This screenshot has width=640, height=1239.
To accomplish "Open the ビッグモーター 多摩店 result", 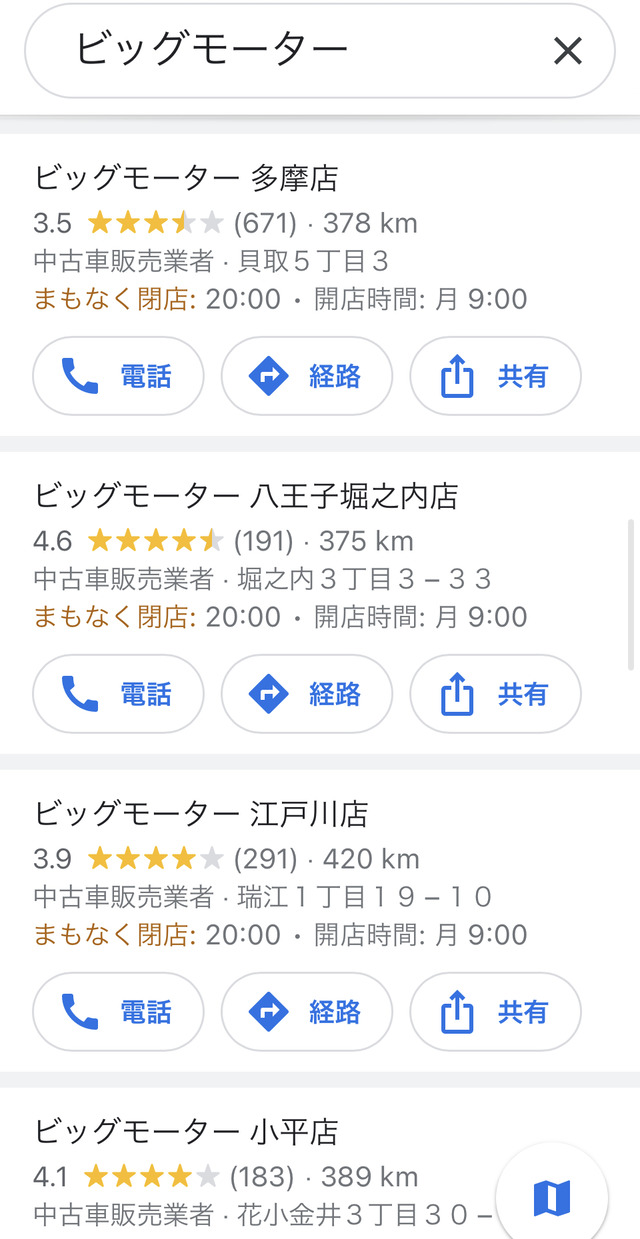I will tap(187, 179).
